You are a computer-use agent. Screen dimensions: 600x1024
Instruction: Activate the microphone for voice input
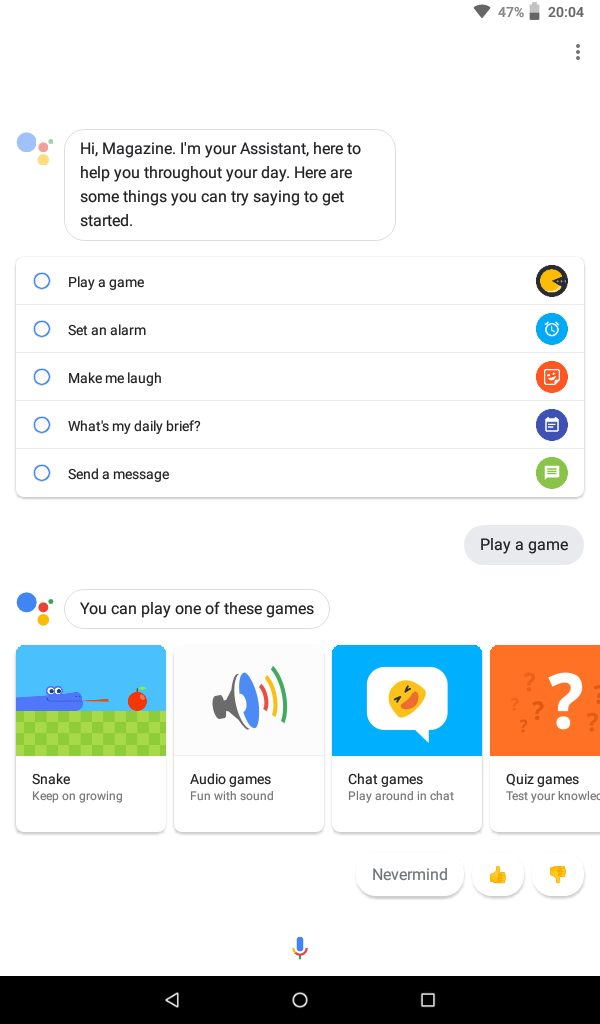click(x=300, y=948)
